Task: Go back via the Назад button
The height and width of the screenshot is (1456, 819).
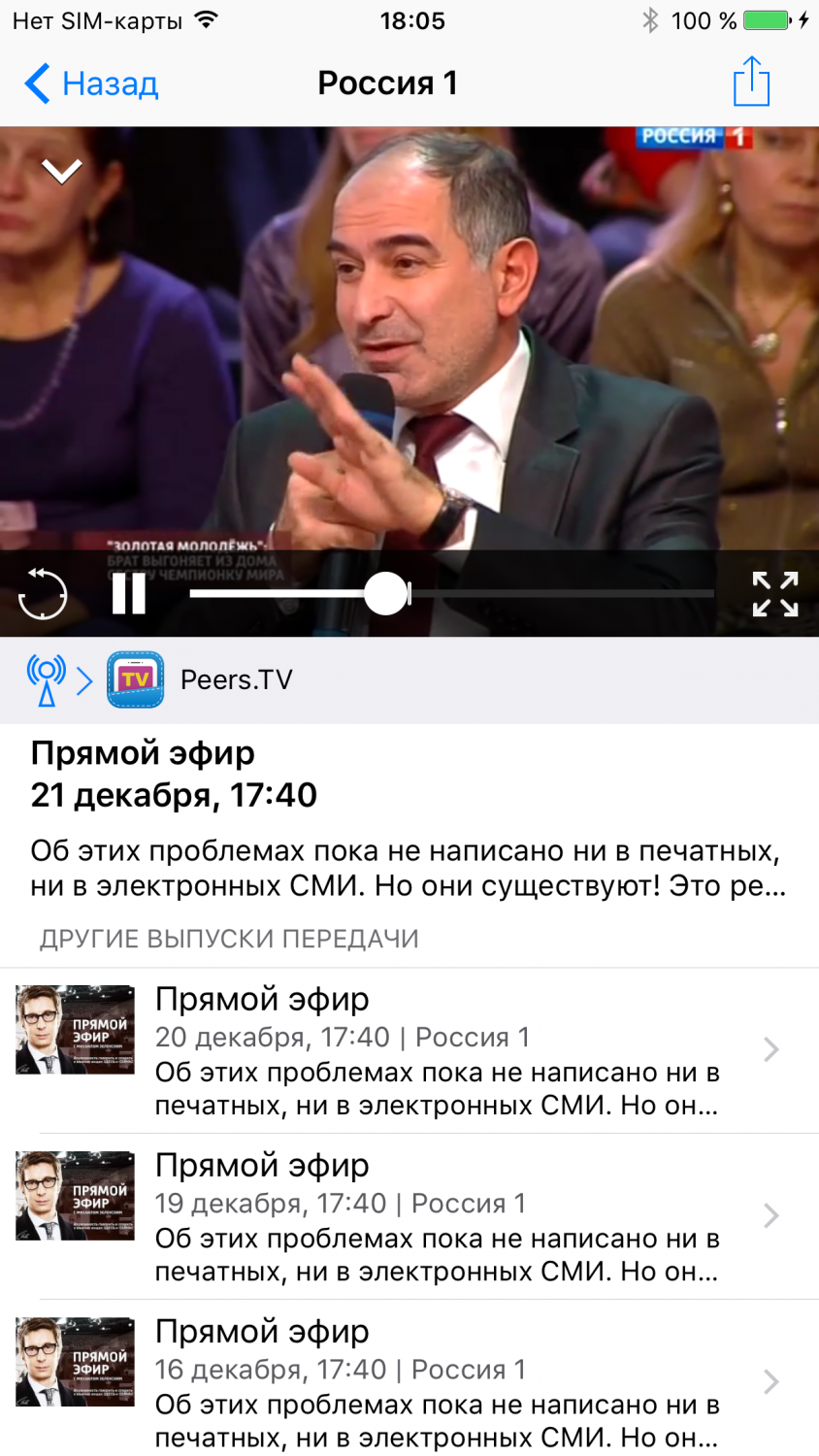Action: [92, 84]
